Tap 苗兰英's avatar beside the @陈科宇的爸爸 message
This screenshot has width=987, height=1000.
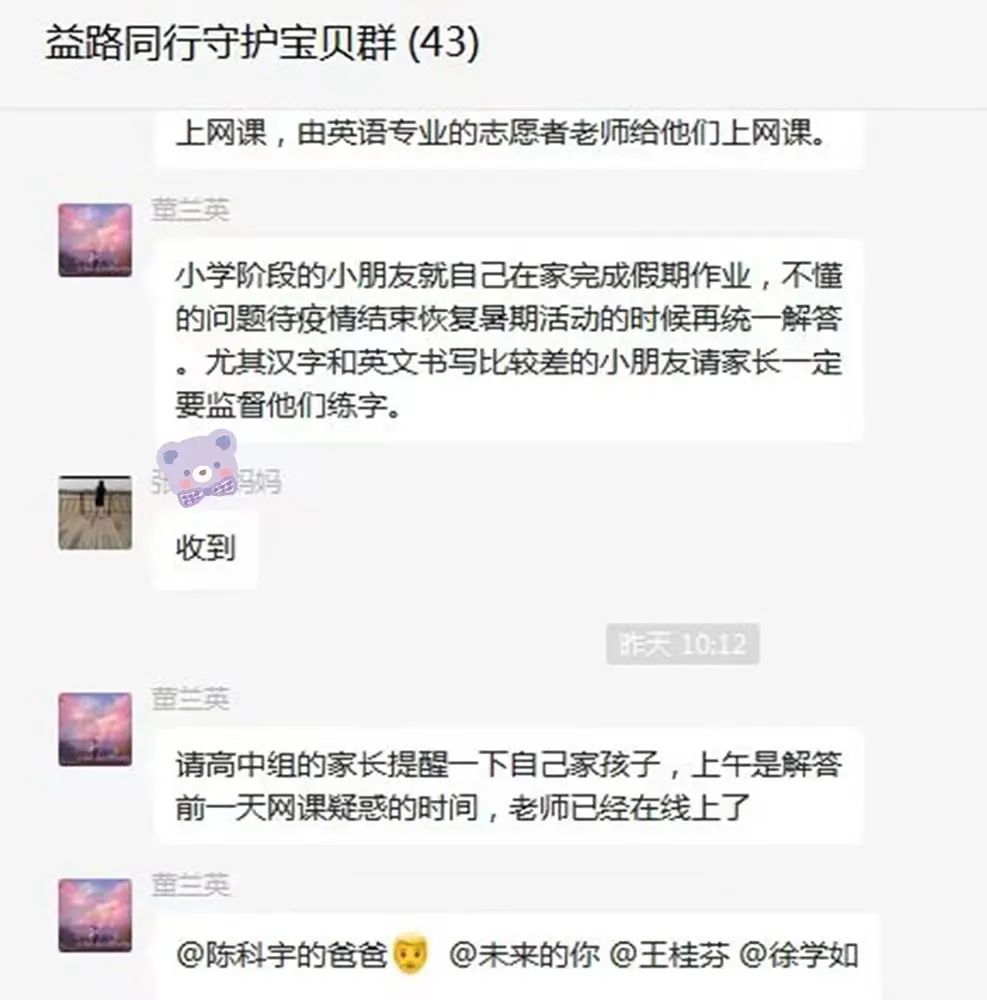click(95, 916)
